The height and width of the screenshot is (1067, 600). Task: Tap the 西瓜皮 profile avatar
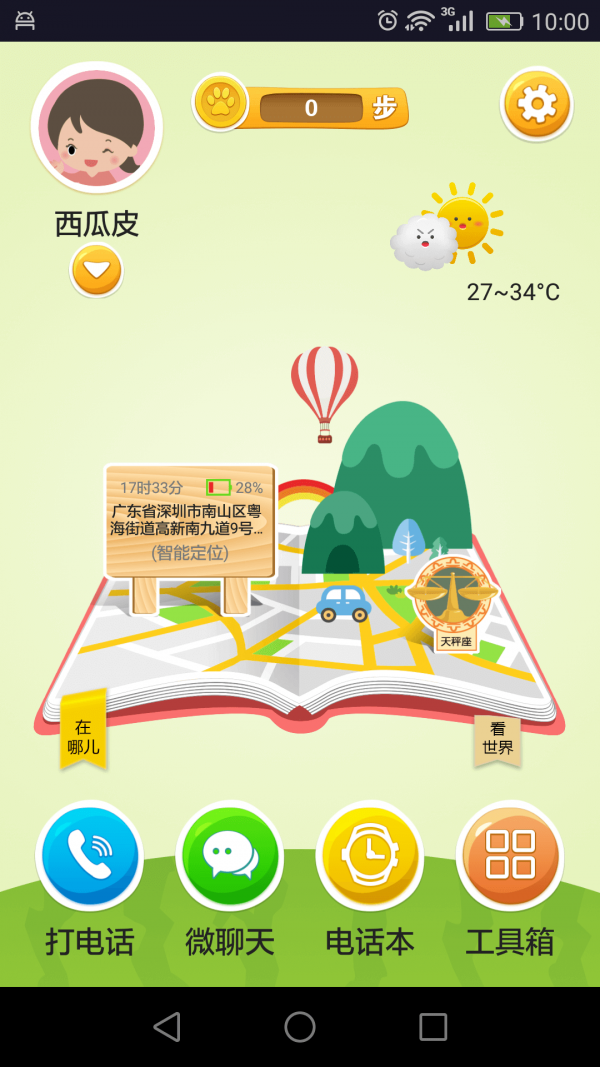point(97,127)
